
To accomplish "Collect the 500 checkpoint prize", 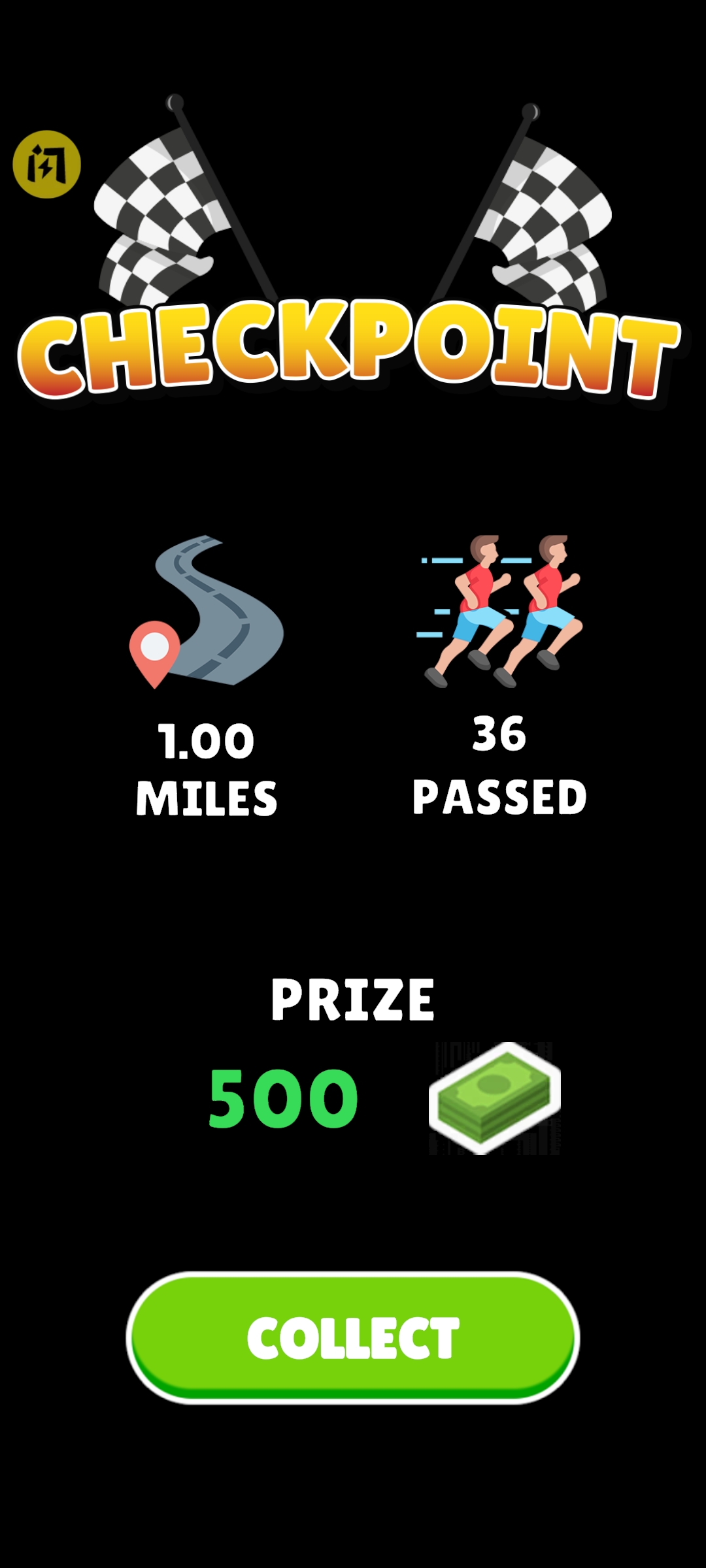I will coord(353,1337).
